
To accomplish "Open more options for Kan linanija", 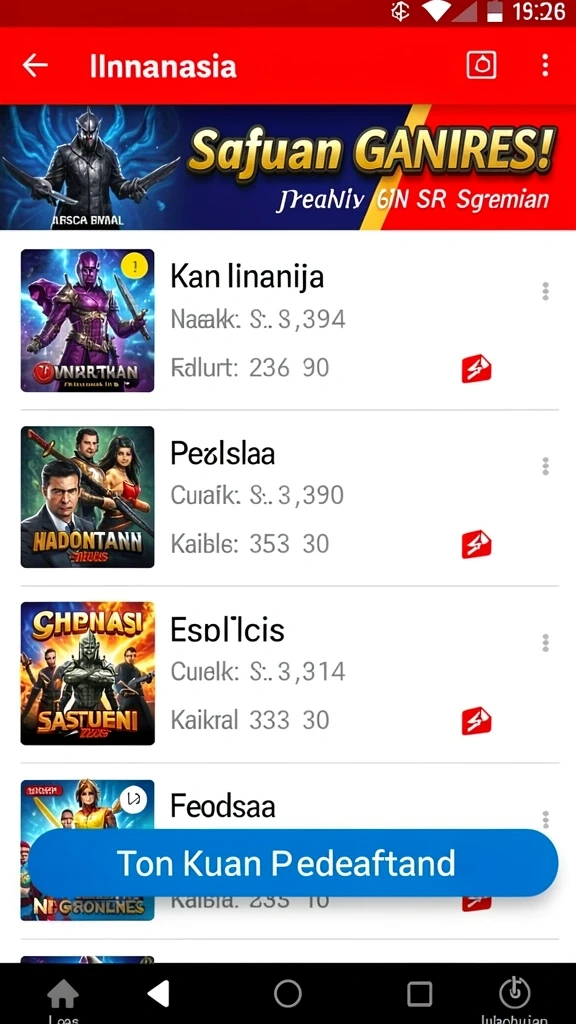I will [546, 291].
